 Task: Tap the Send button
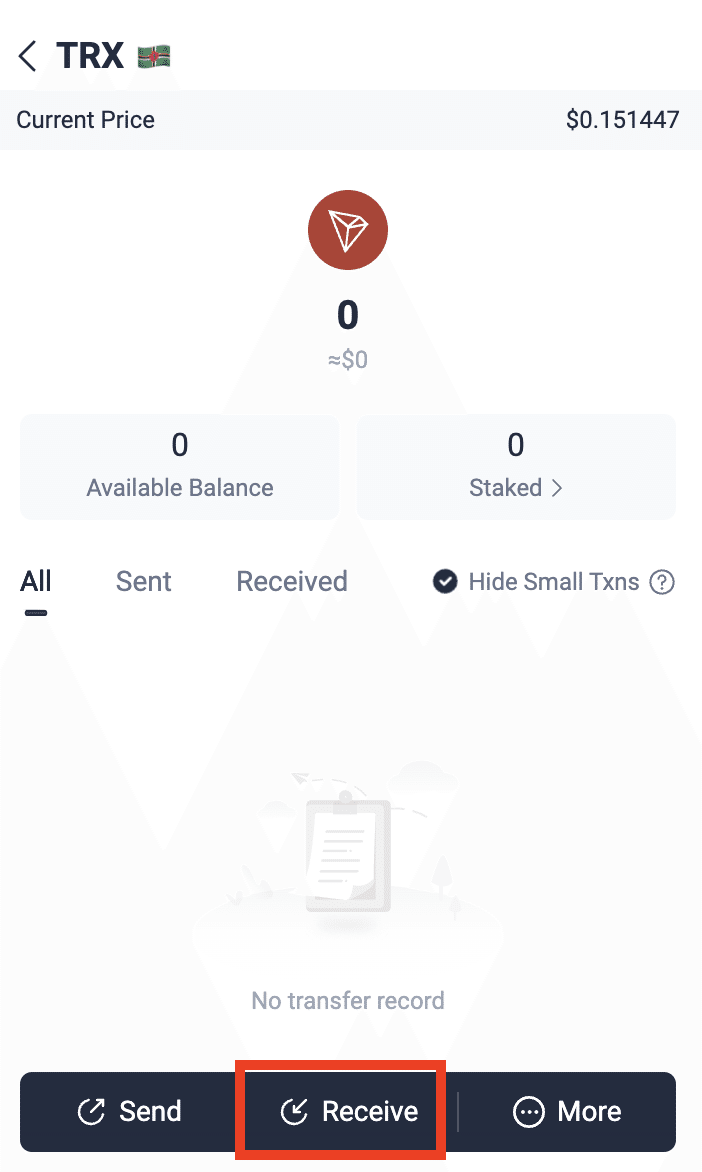130,1111
